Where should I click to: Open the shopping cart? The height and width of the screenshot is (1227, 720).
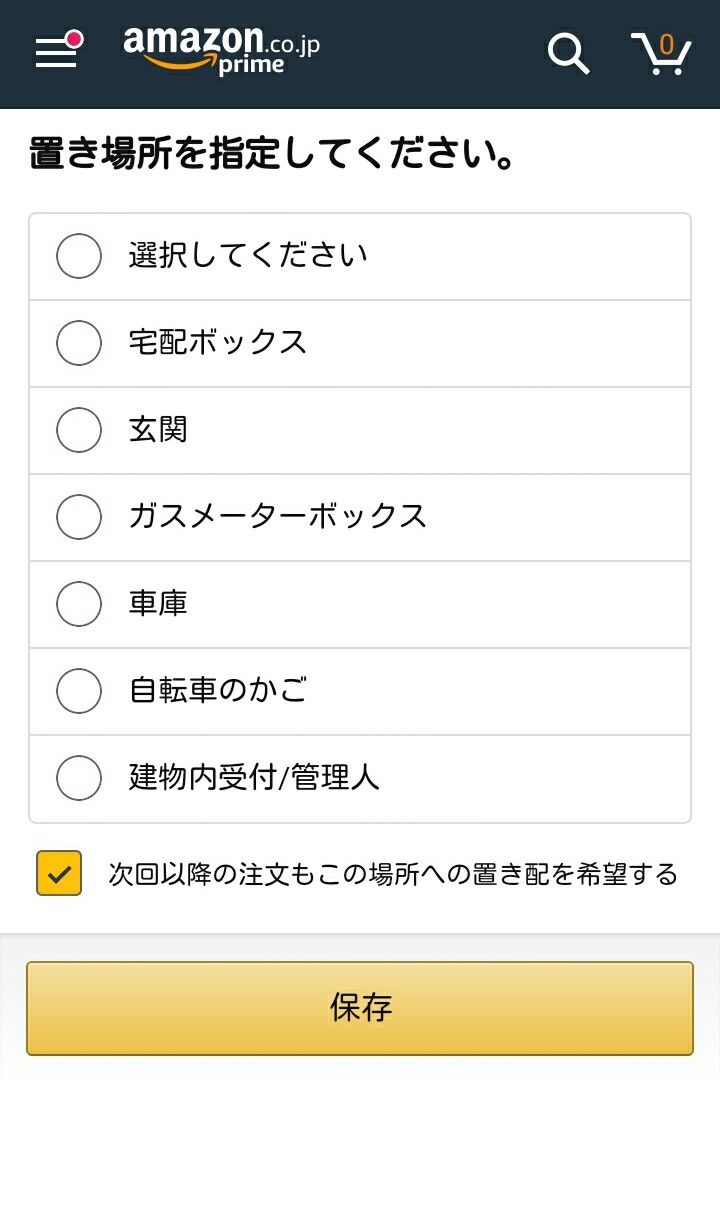[x=661, y=53]
